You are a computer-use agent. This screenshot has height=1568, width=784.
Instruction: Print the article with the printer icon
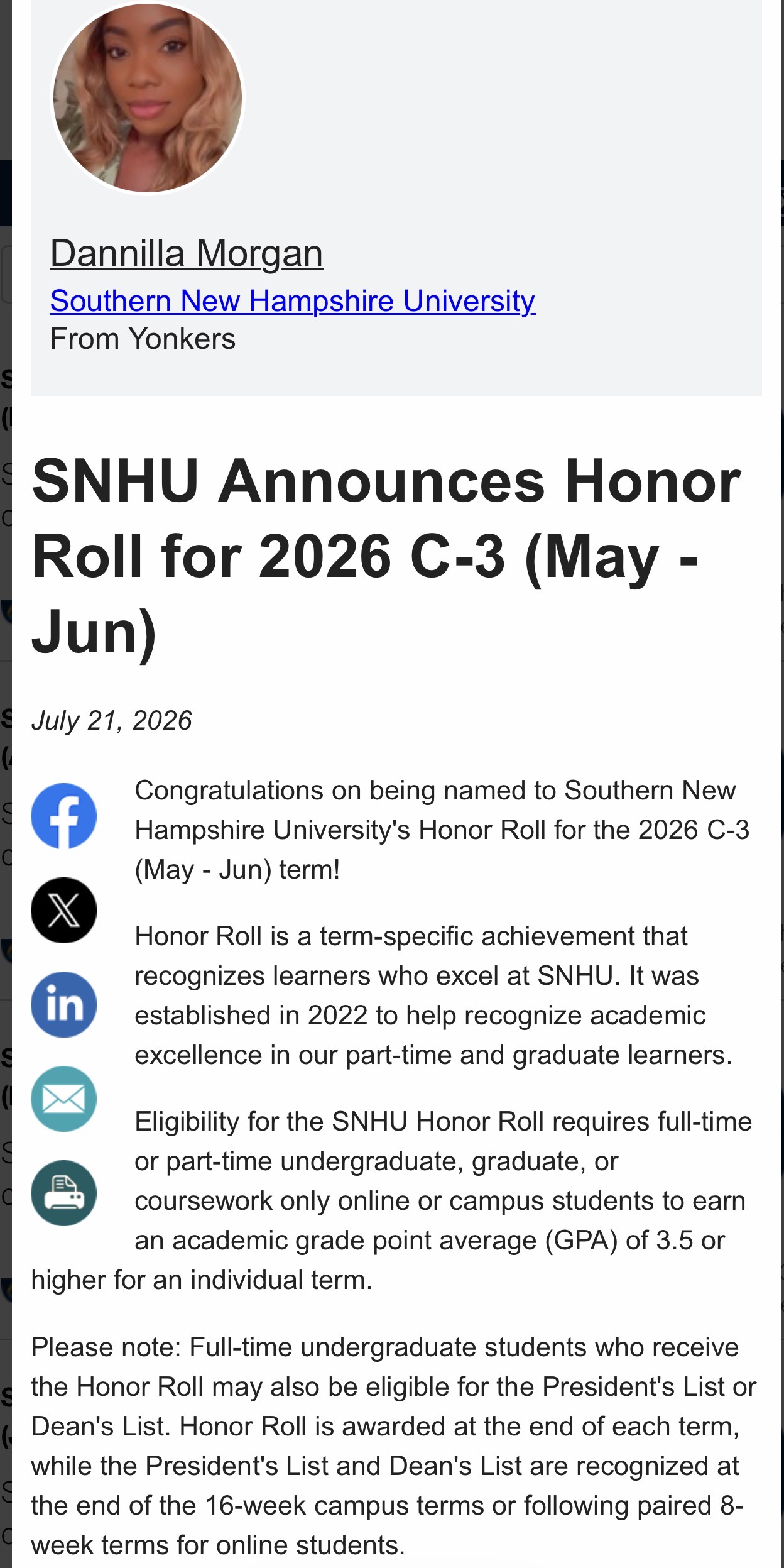(x=63, y=1193)
